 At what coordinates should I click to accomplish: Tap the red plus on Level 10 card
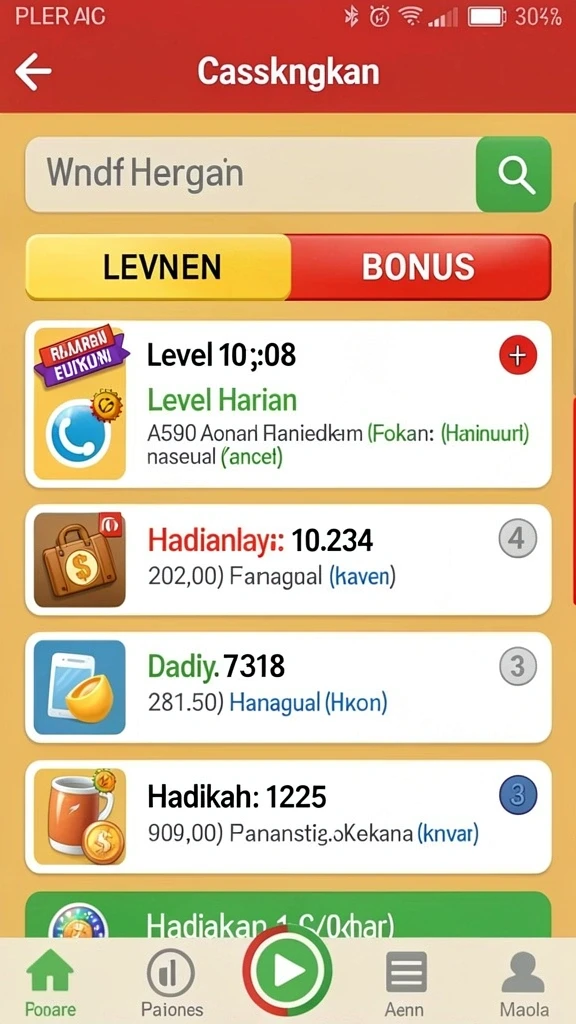(x=517, y=356)
